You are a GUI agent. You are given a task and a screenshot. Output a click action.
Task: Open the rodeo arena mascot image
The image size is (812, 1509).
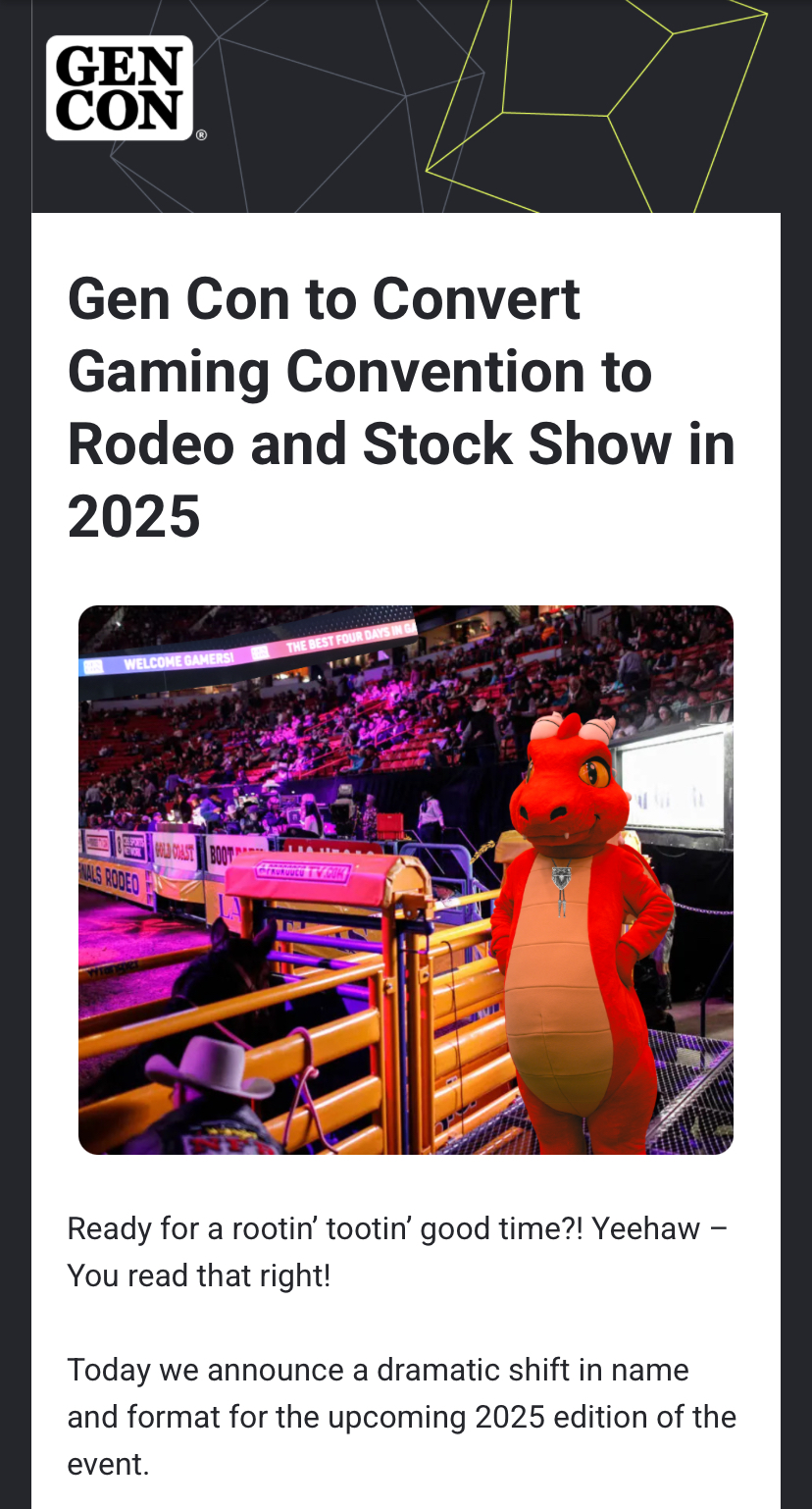coord(406,879)
